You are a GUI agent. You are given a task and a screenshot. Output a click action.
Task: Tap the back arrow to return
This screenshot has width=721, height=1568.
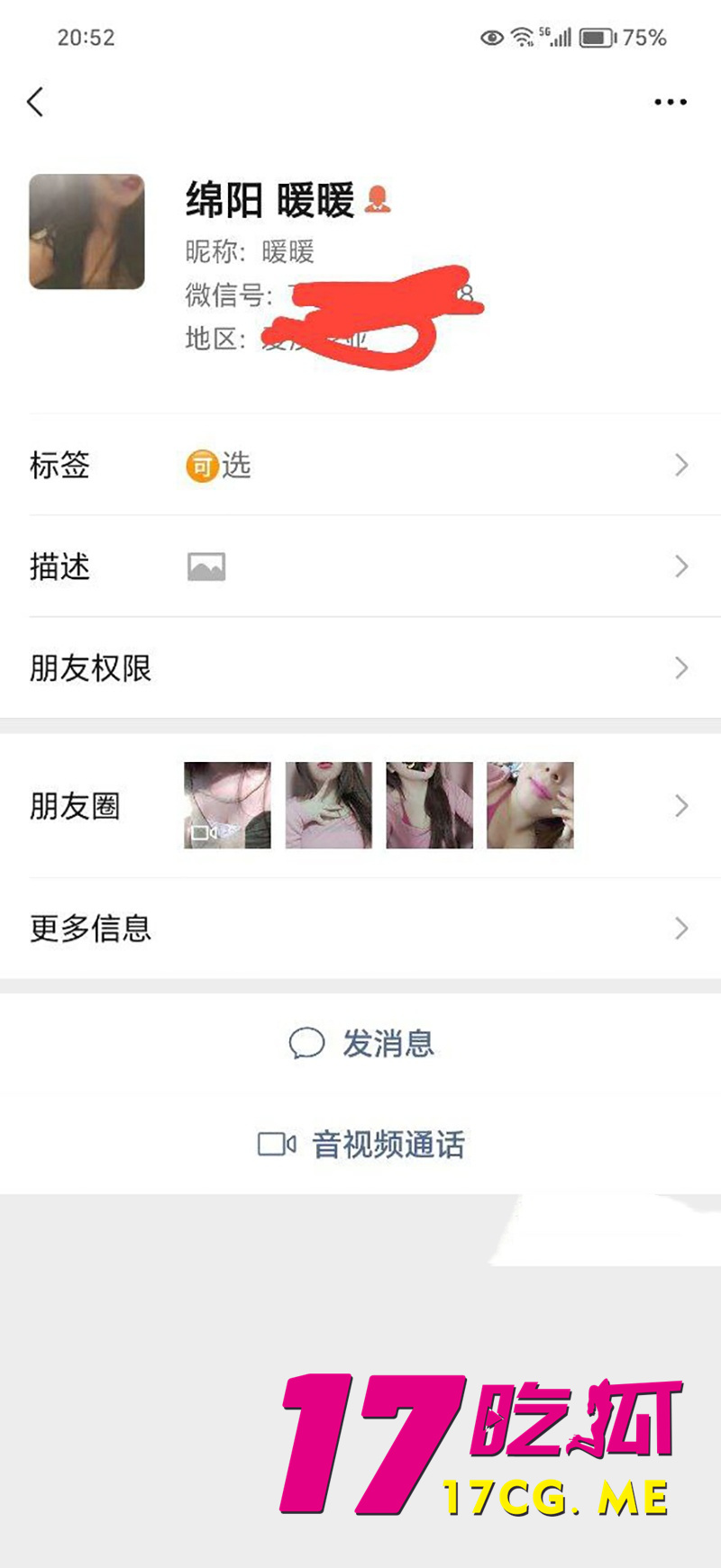[x=36, y=102]
